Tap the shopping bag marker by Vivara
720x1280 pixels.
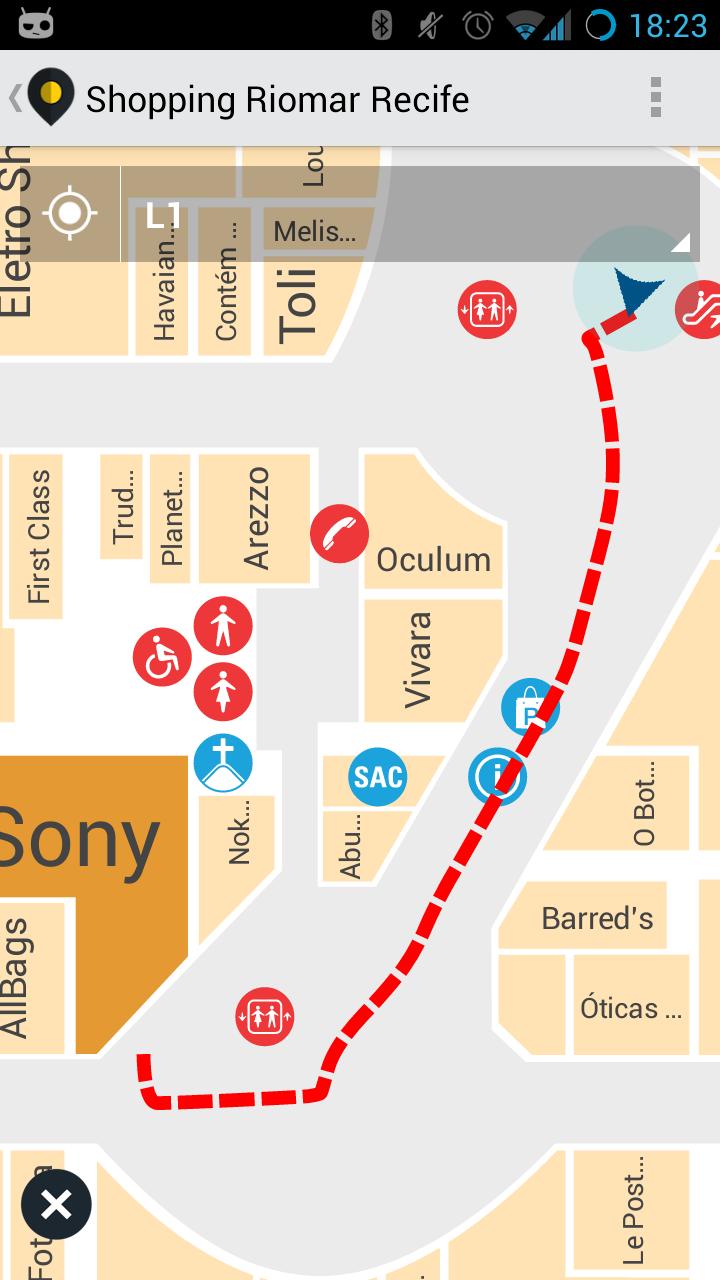[x=529, y=707]
